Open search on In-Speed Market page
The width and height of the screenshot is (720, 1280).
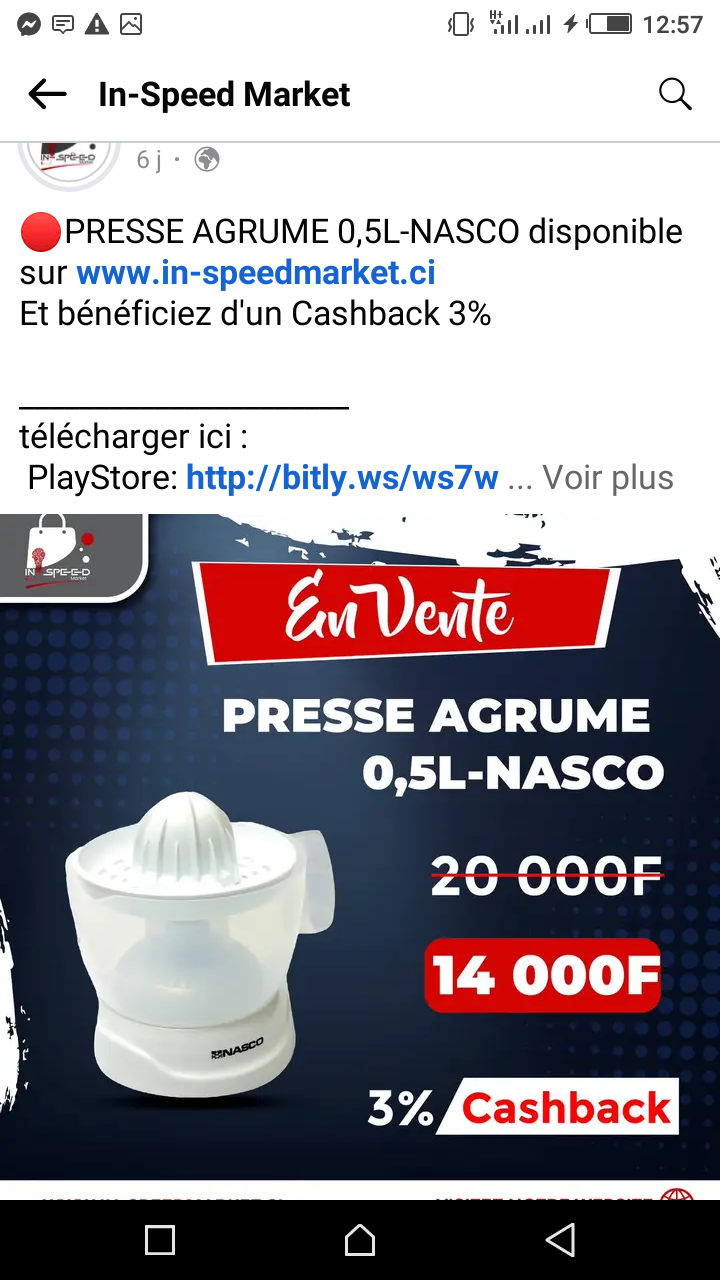[675, 95]
